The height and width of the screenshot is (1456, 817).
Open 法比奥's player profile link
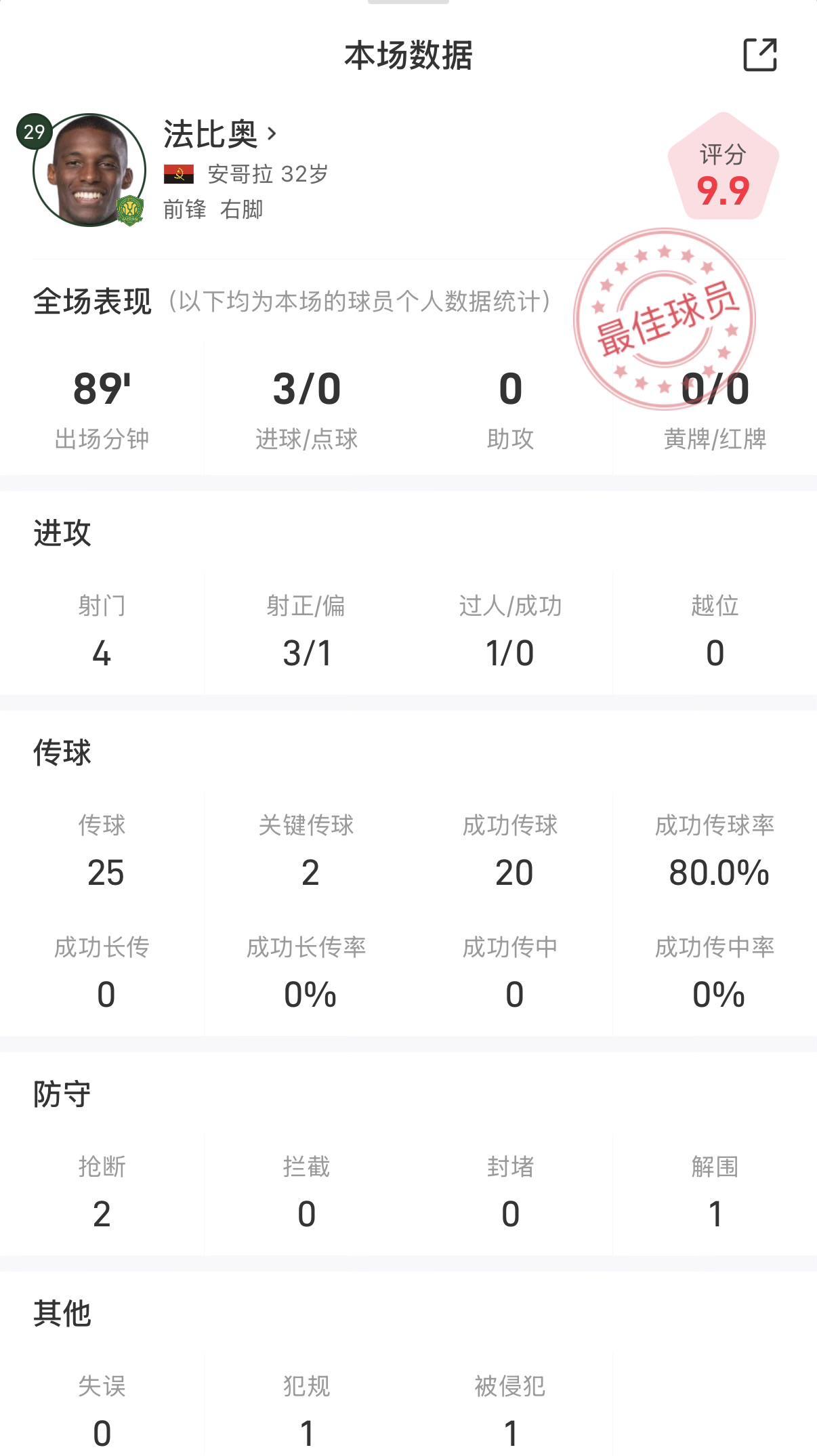point(219,133)
